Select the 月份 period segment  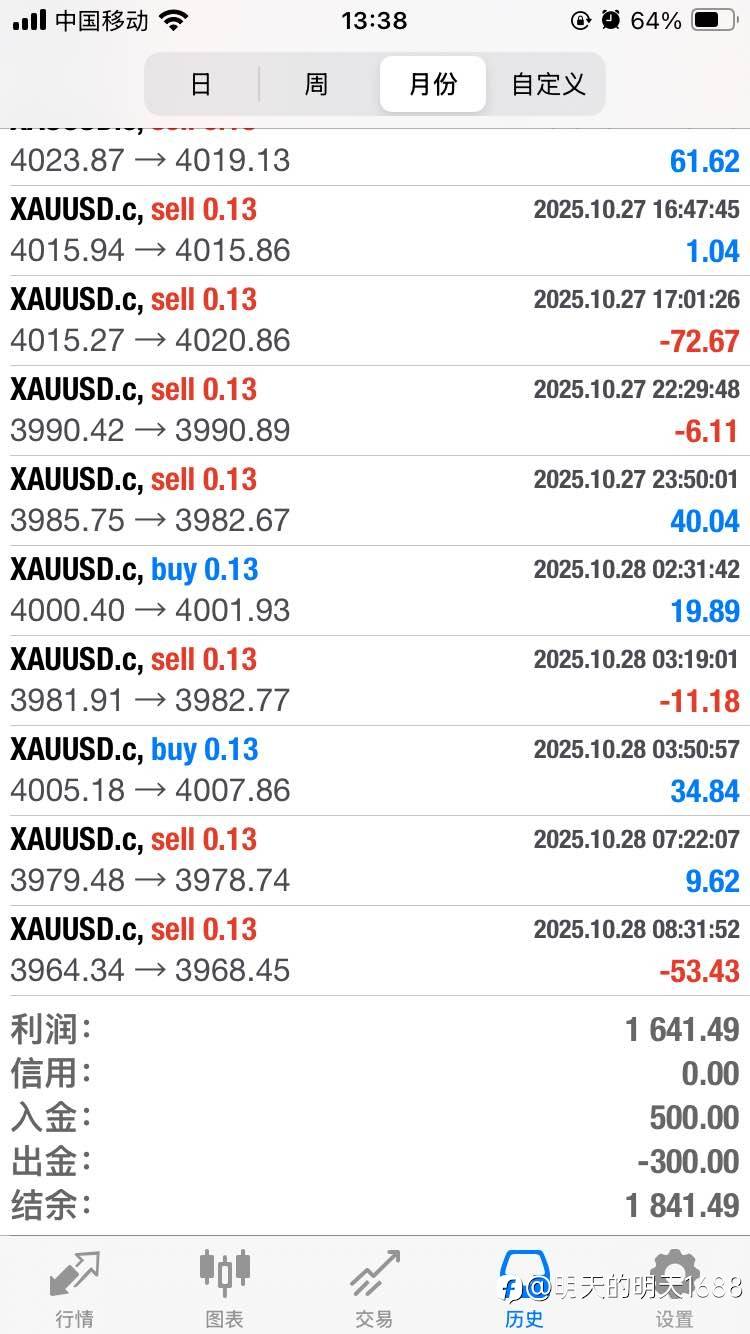click(433, 84)
